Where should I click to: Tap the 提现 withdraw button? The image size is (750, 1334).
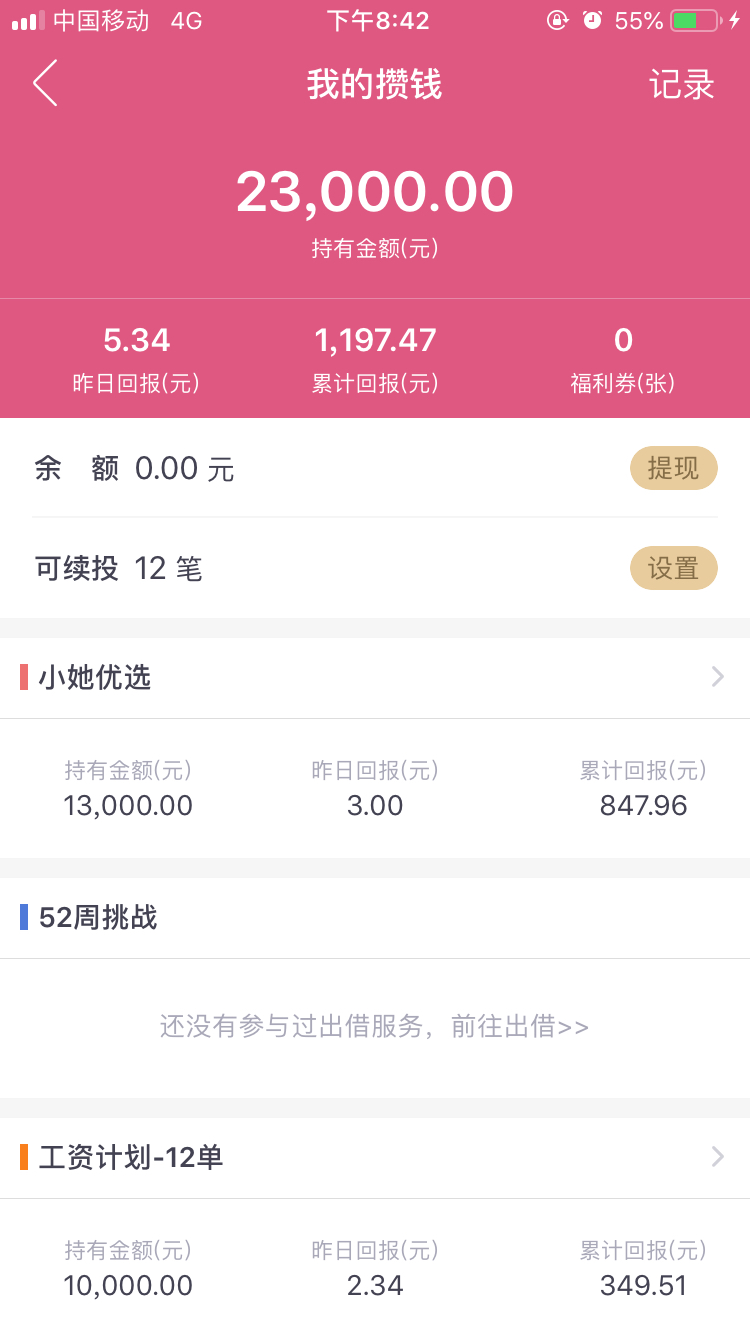click(x=673, y=468)
